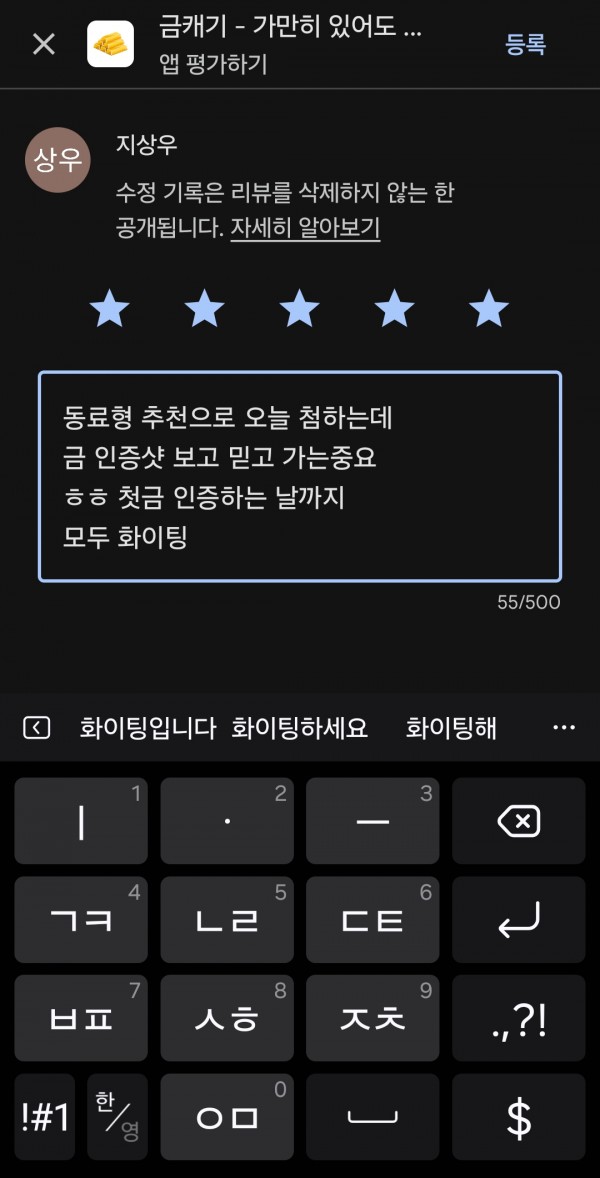Choose the 화이팅입니다 keyboard suggestion
This screenshot has height=1178, width=600.
tap(148, 727)
